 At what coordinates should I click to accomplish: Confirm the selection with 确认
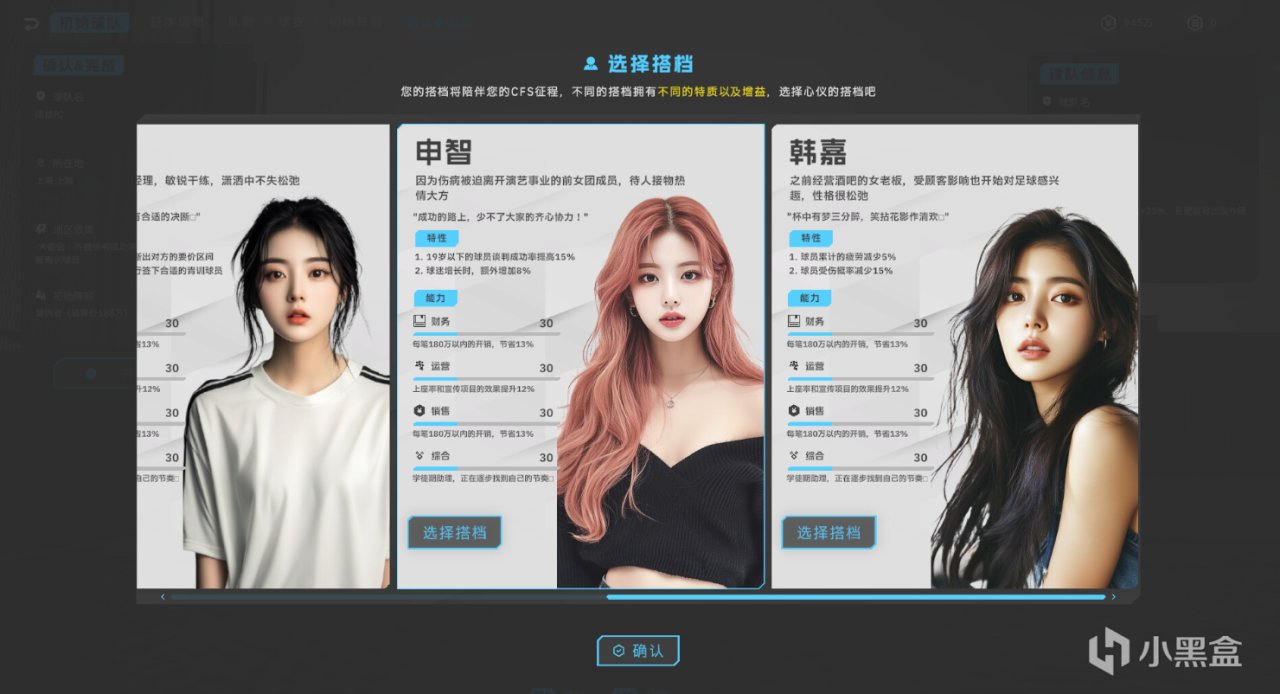[638, 651]
